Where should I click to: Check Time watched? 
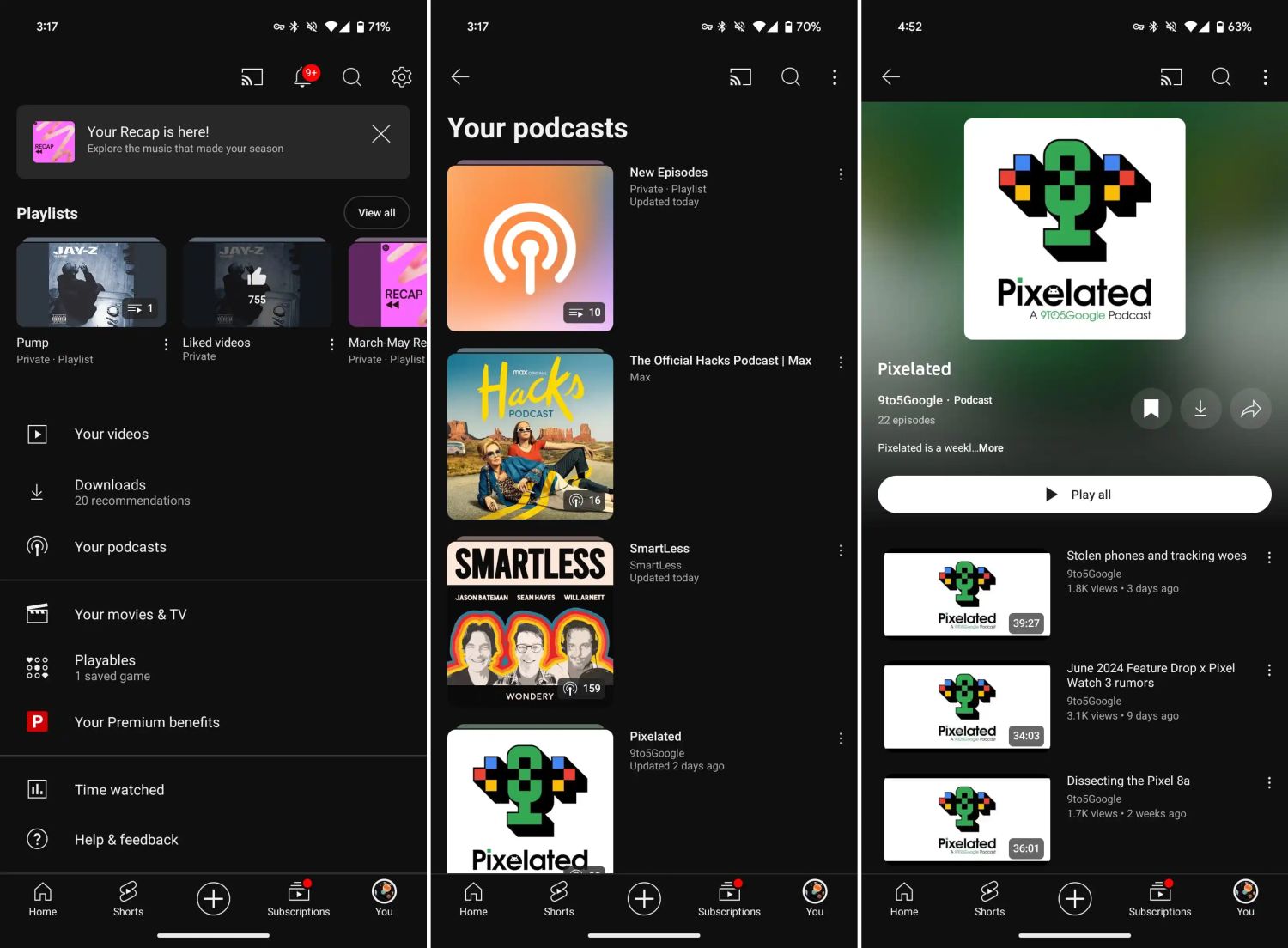coord(119,790)
